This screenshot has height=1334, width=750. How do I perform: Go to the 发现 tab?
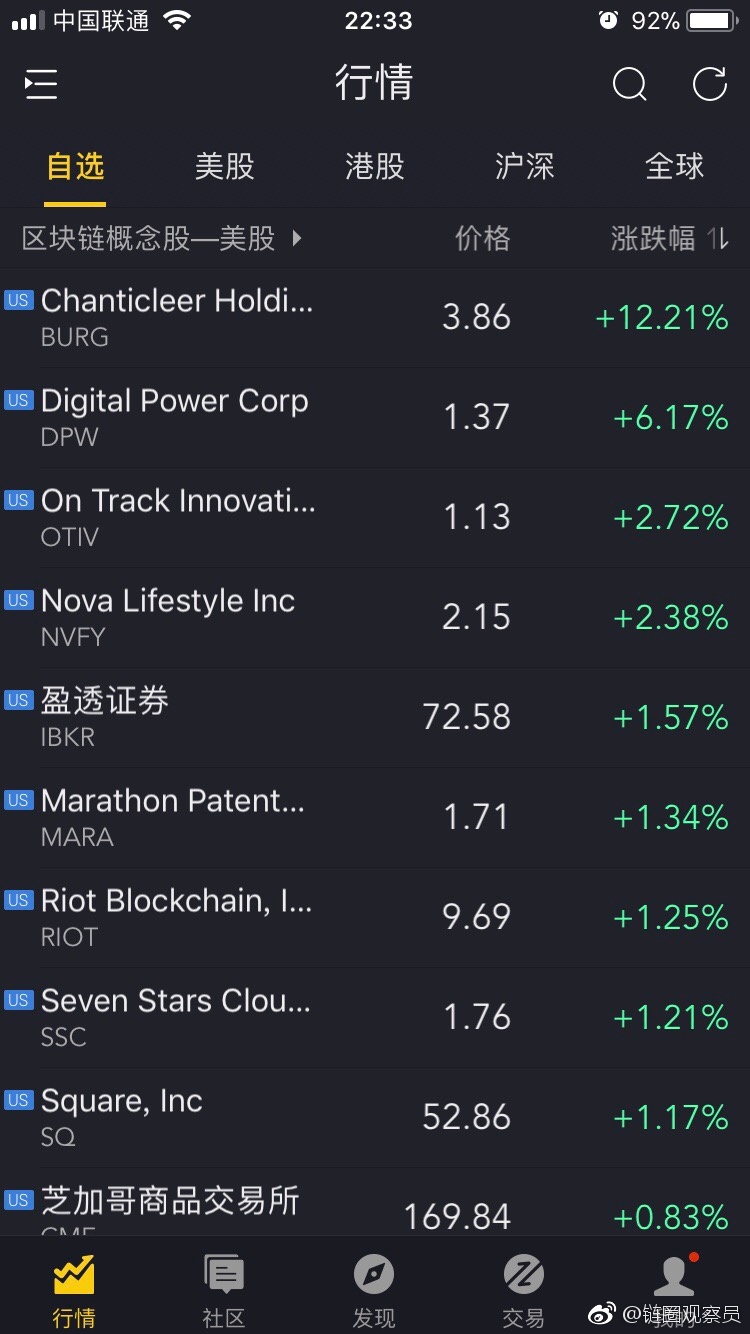click(x=374, y=1290)
